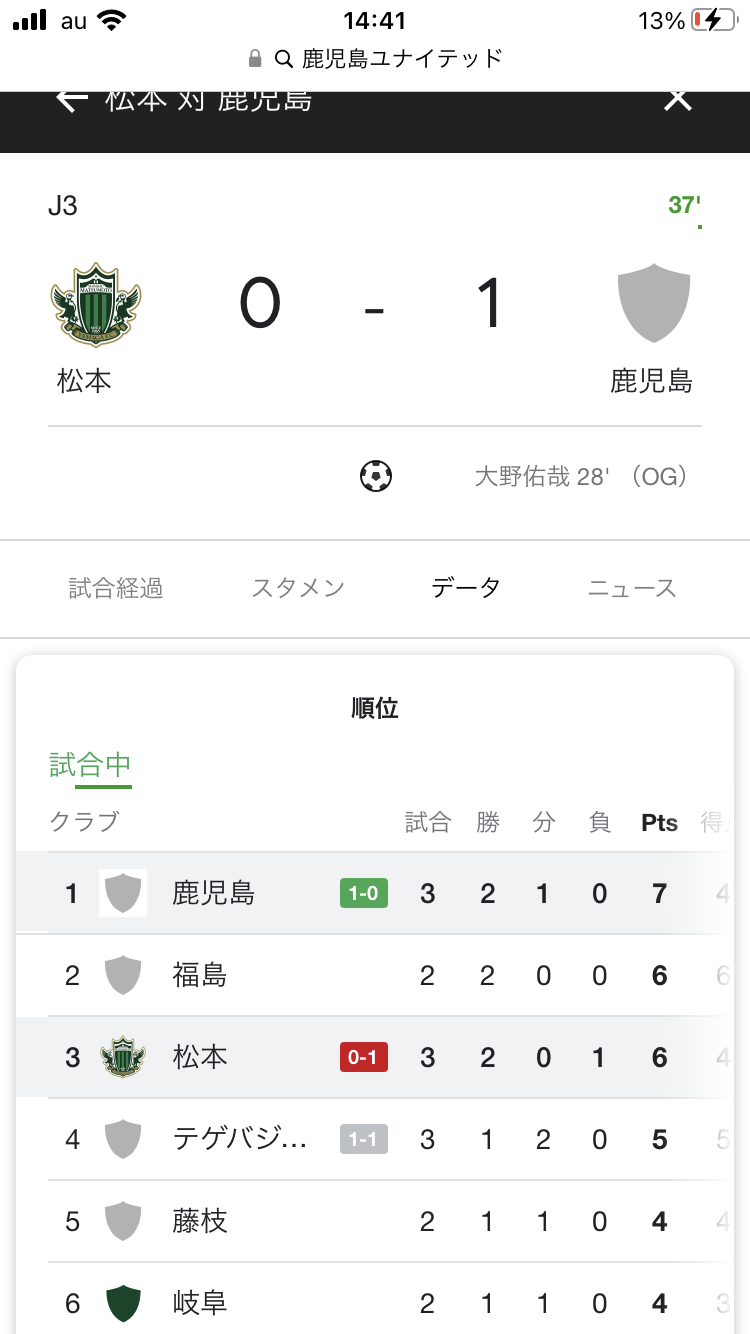Select the データ tab
750x1334 pixels.
click(466, 588)
